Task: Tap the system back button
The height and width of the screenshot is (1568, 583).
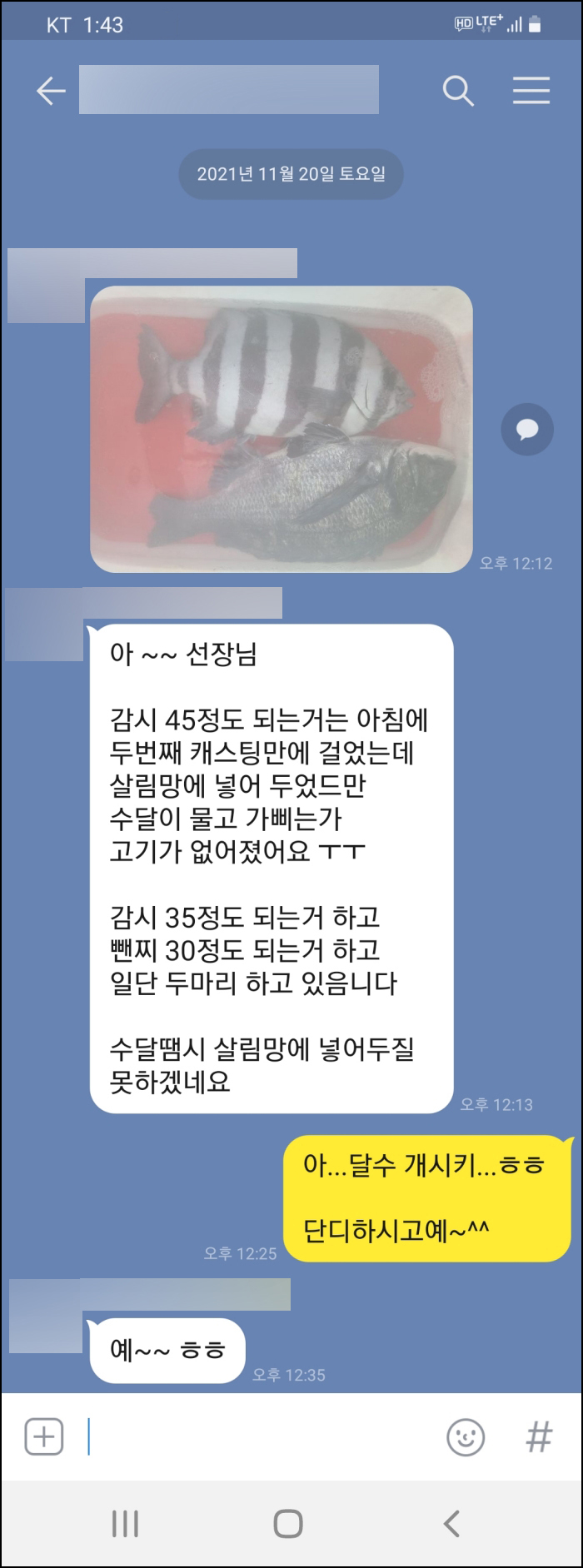Action: tap(451, 1524)
